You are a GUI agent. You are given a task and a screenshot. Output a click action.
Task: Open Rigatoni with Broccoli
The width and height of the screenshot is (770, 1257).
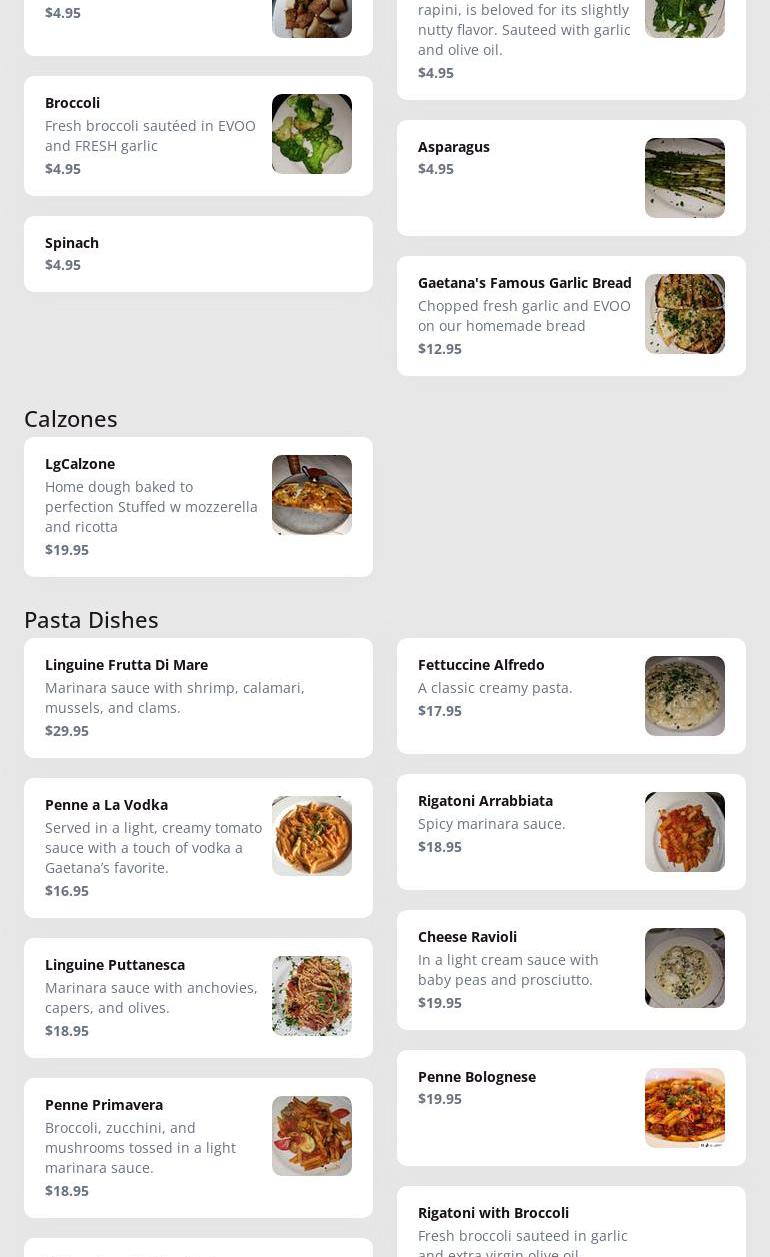(571, 1222)
